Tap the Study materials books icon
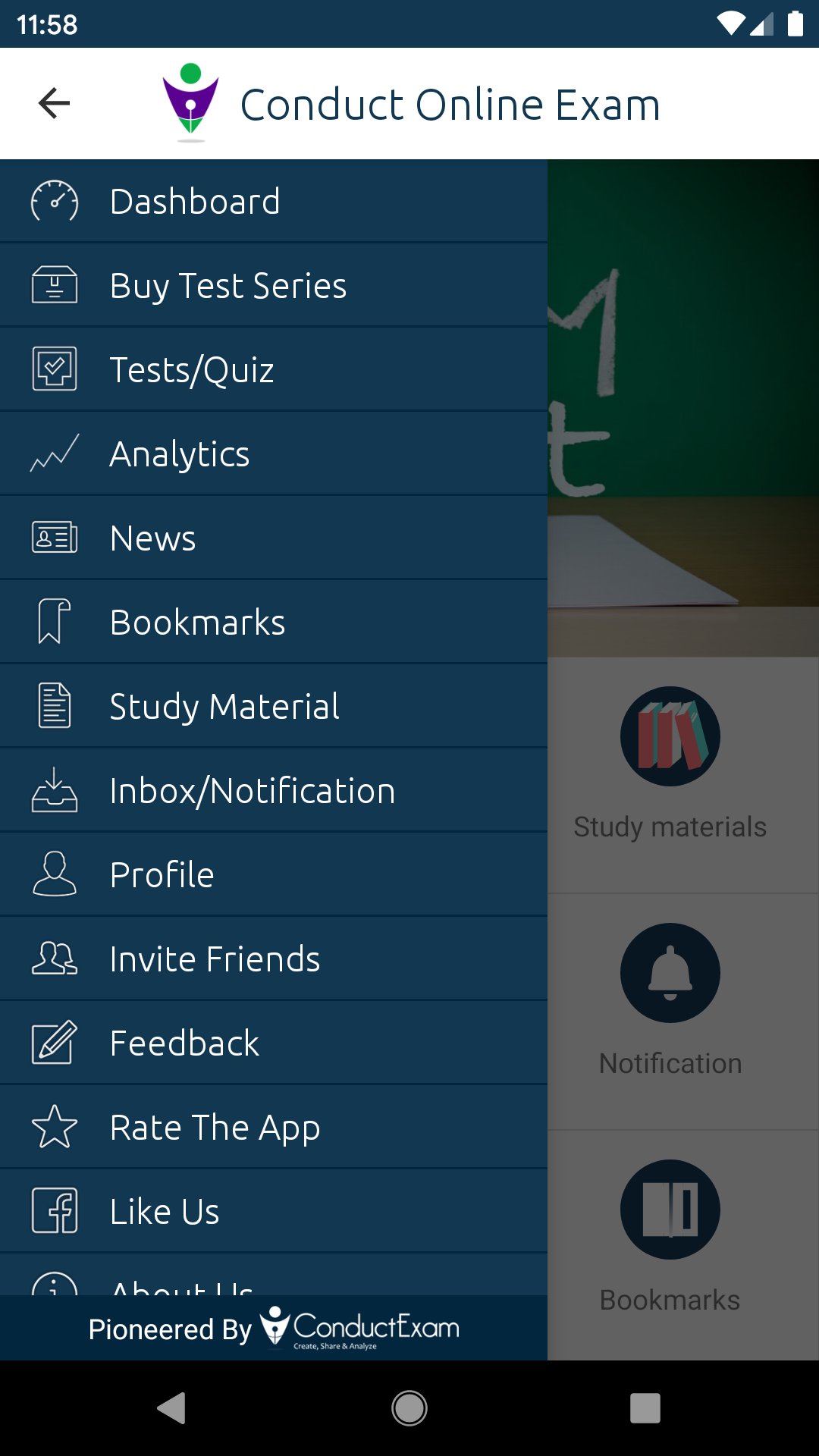The height and width of the screenshot is (1456, 819). [x=670, y=736]
